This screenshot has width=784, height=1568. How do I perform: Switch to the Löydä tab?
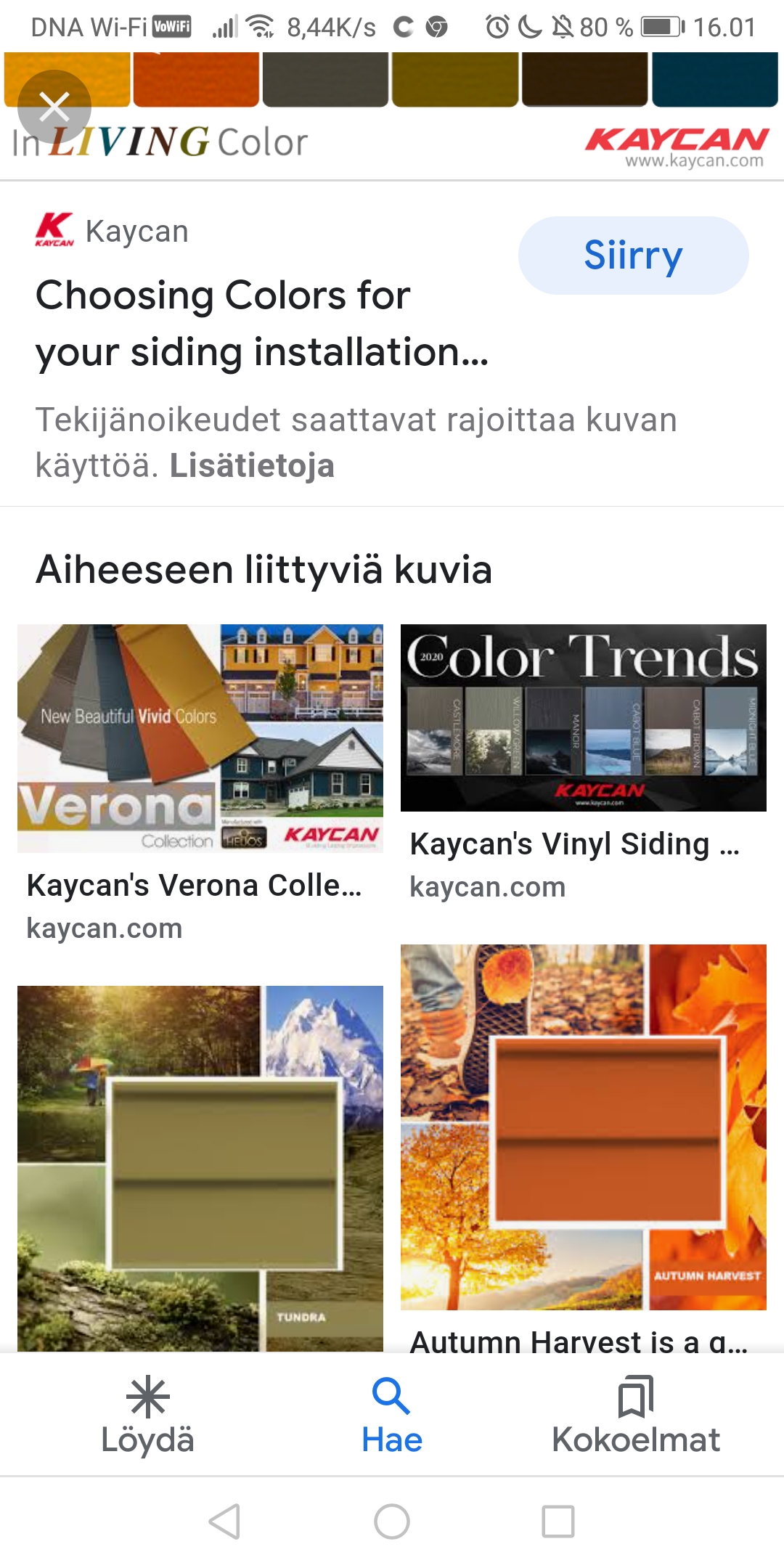[x=148, y=1416]
